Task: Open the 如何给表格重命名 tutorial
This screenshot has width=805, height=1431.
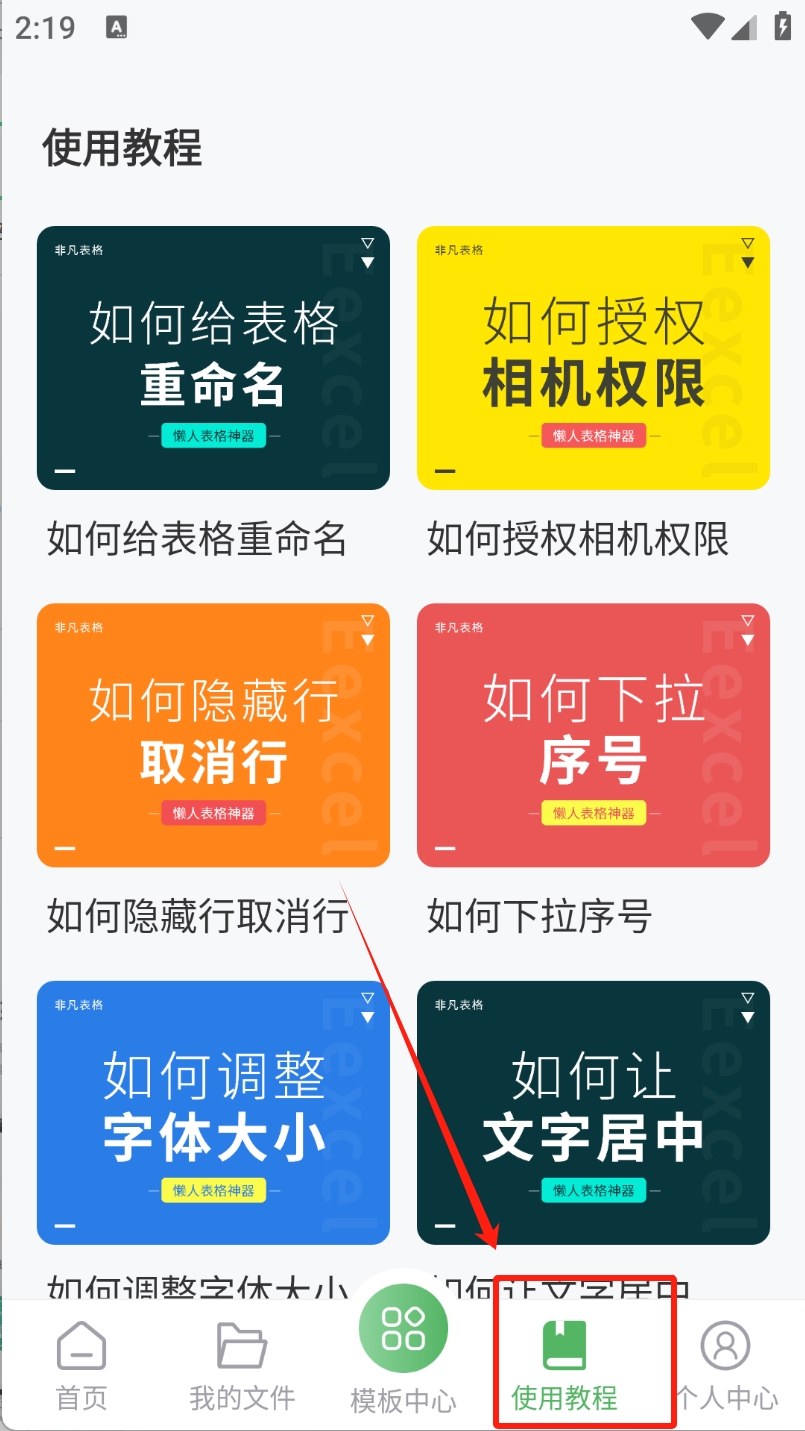Action: (x=213, y=358)
